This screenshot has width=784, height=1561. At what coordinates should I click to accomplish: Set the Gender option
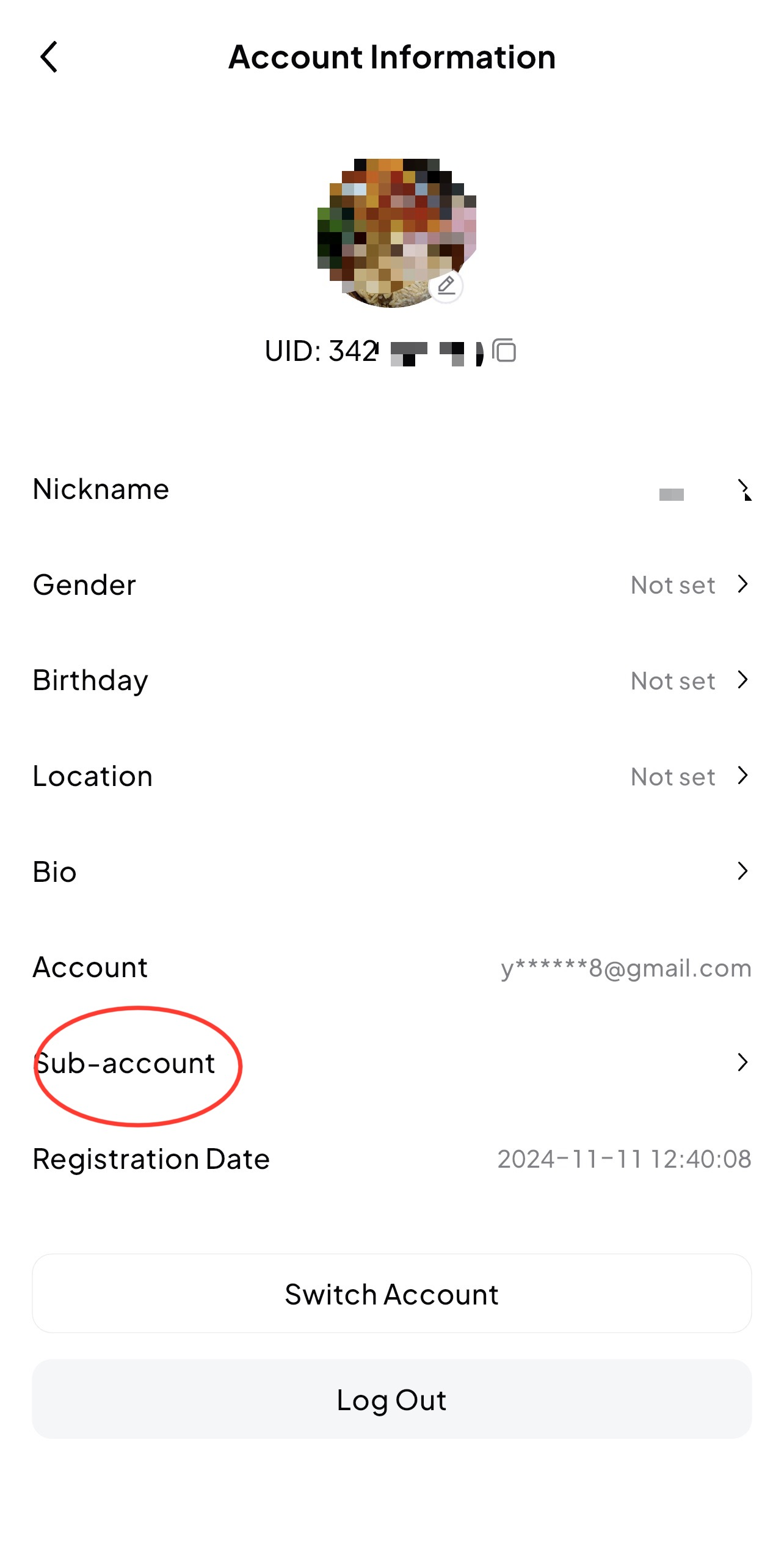391,585
